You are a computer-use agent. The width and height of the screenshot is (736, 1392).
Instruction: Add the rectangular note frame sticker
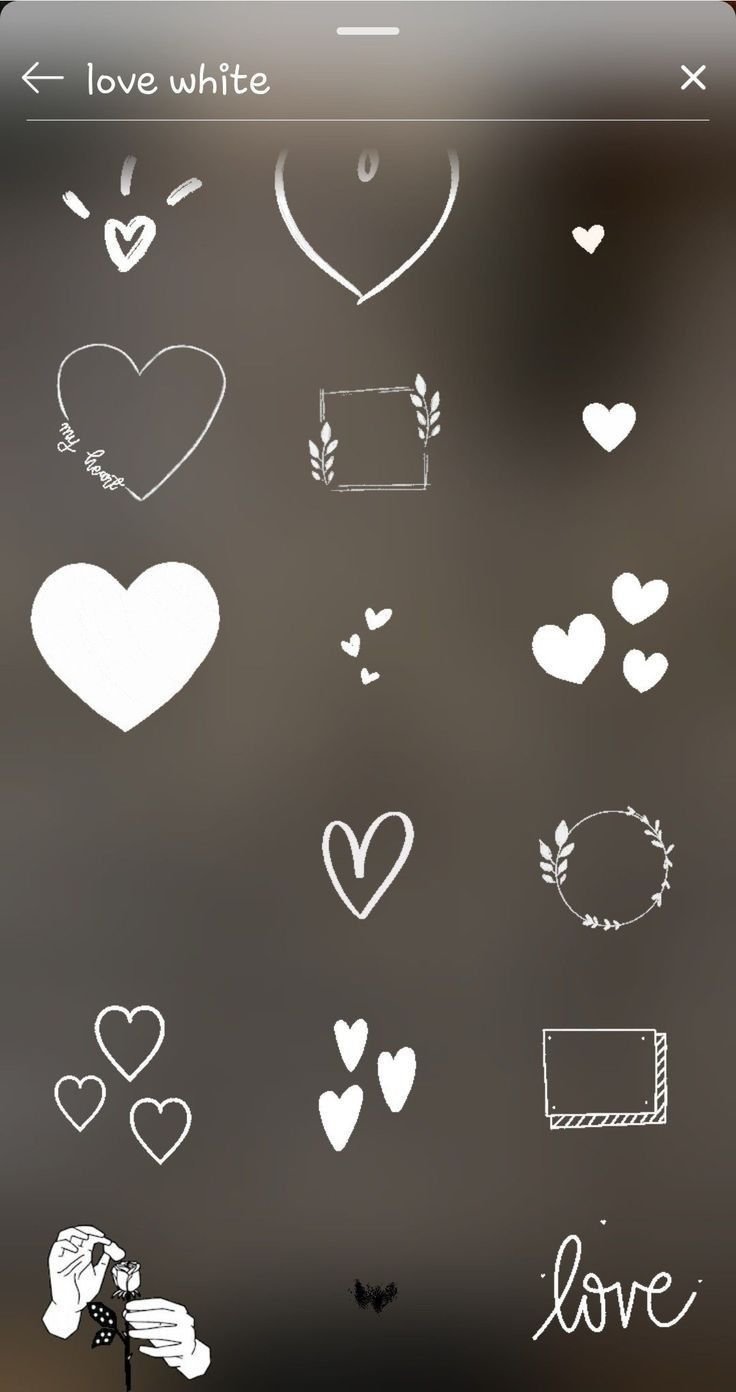pos(604,1078)
